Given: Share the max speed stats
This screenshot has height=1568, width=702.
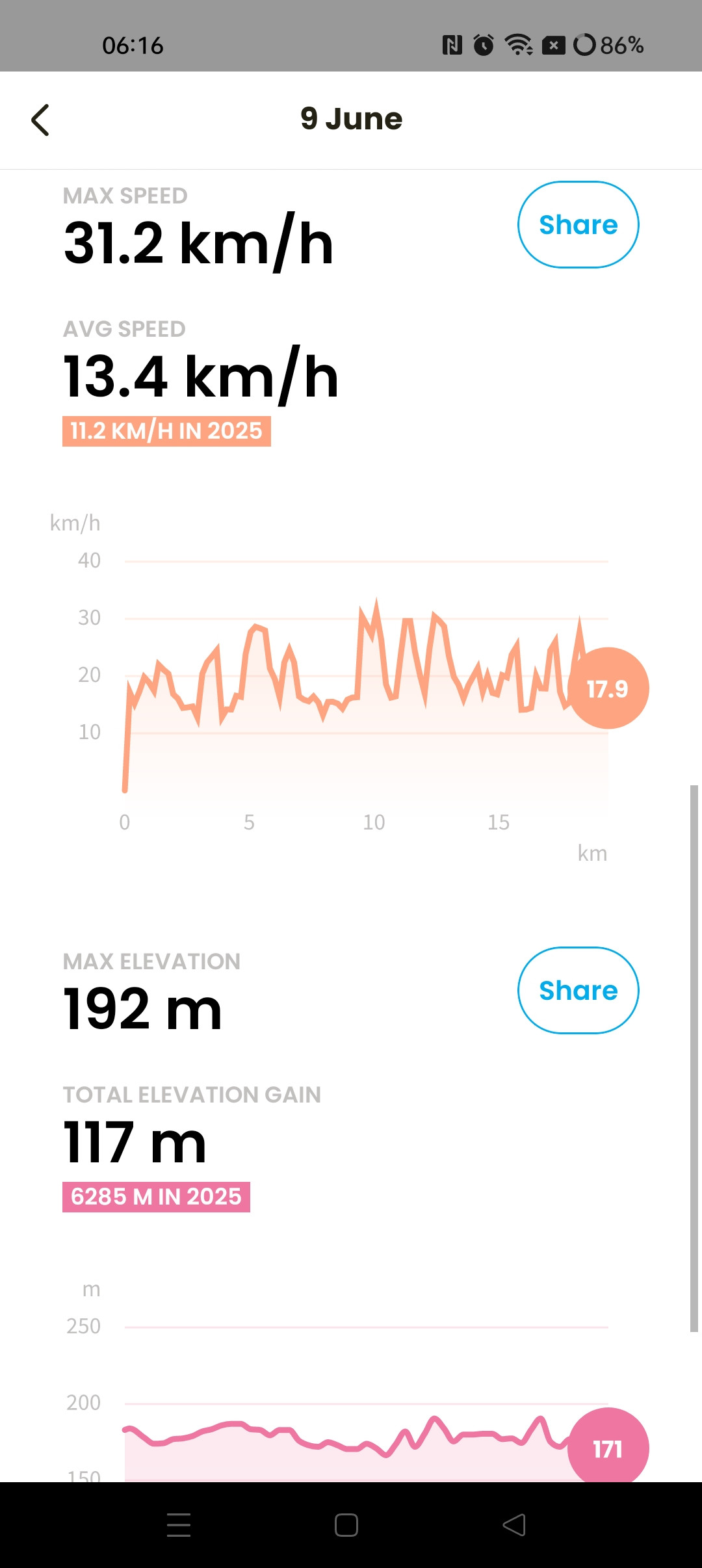Looking at the screenshot, I should (x=578, y=224).
